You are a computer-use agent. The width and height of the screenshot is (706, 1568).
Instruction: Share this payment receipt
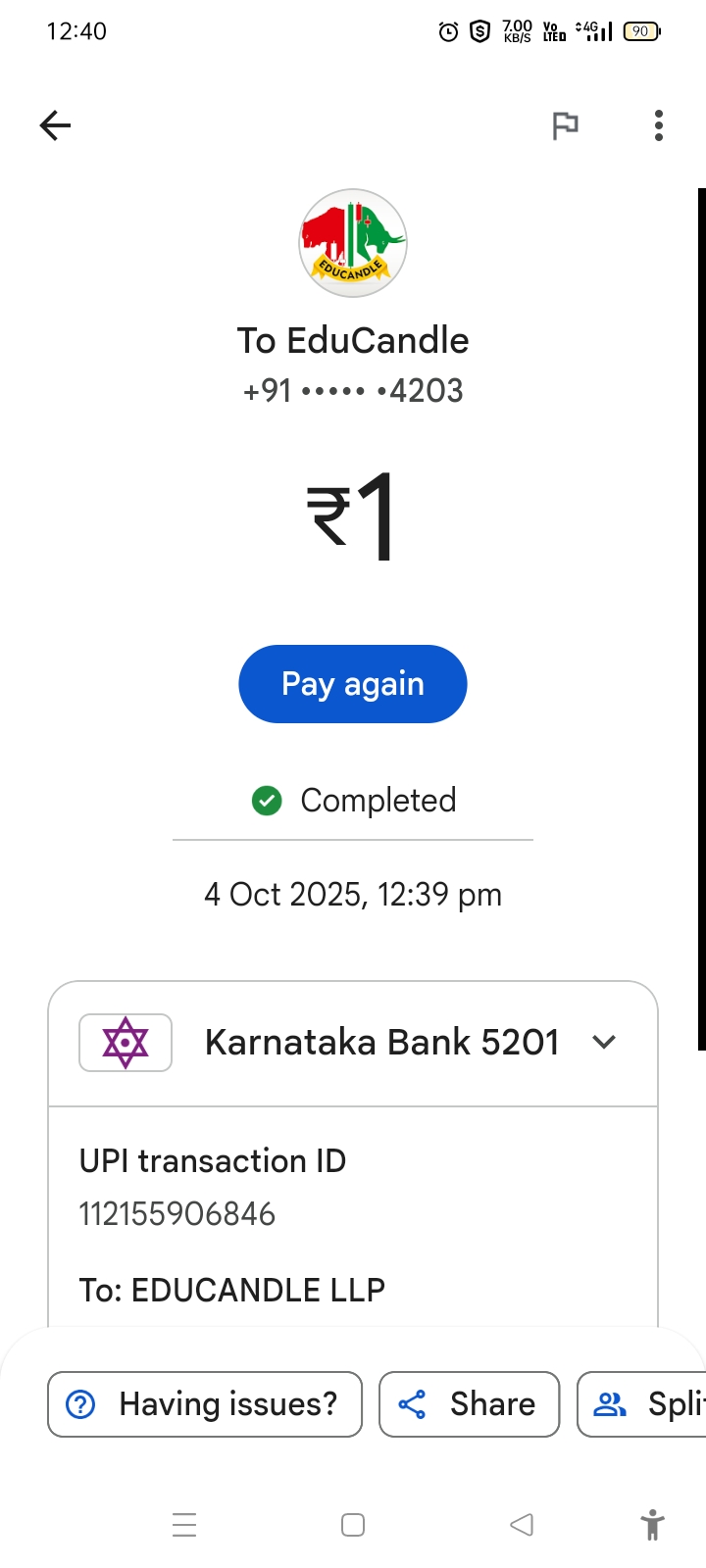click(469, 1404)
